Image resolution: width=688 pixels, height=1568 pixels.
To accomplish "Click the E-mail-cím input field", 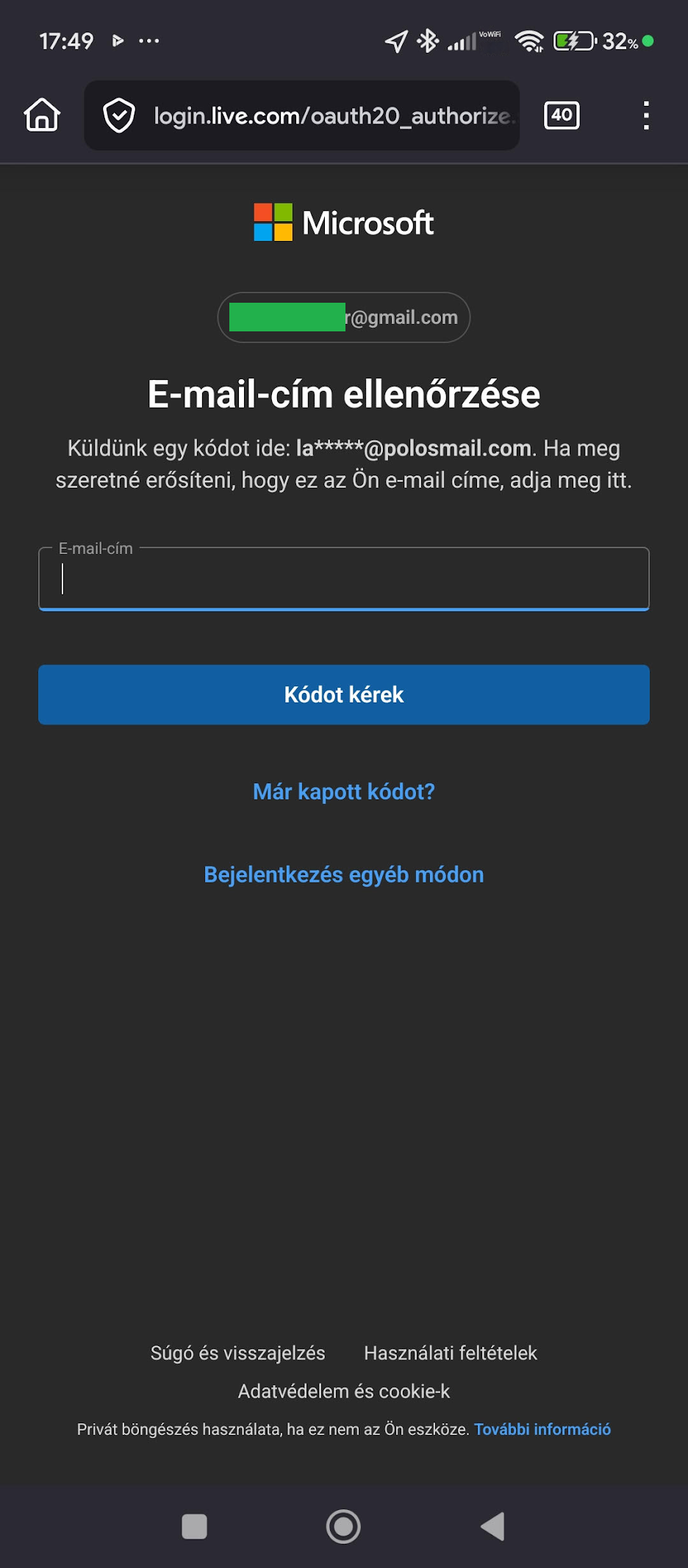I will 343,580.
